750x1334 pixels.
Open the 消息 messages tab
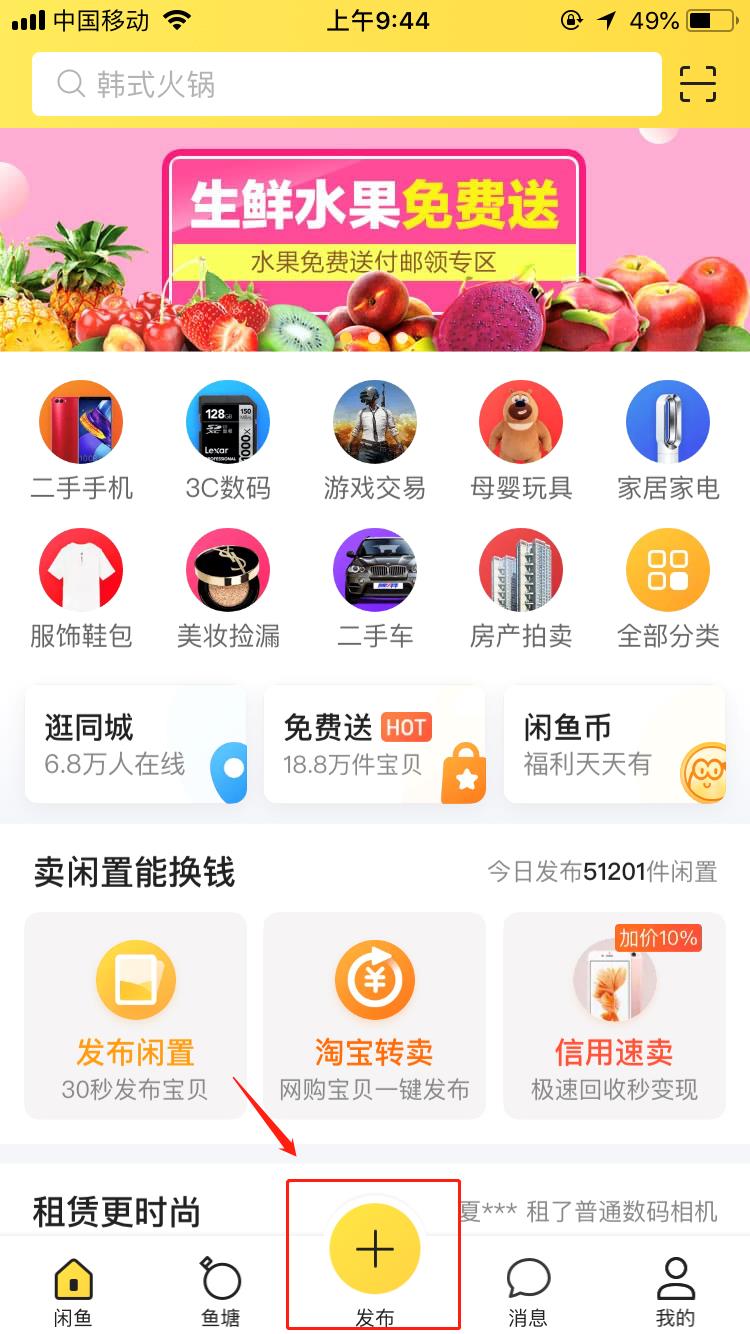[527, 1290]
